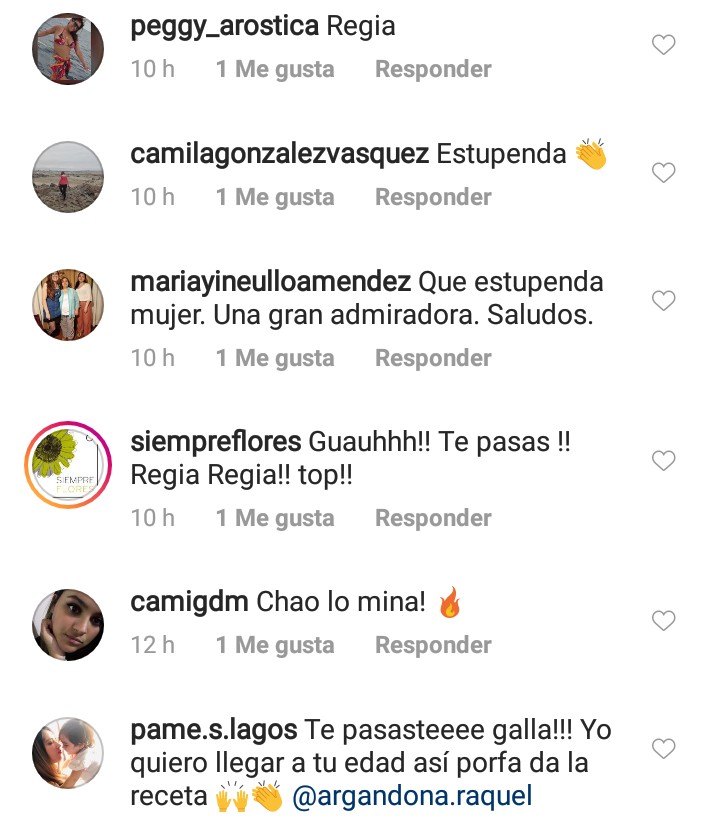Open the @argandona.raquel mention
The height and width of the screenshot is (826, 720).
pyautogui.click(x=413, y=797)
